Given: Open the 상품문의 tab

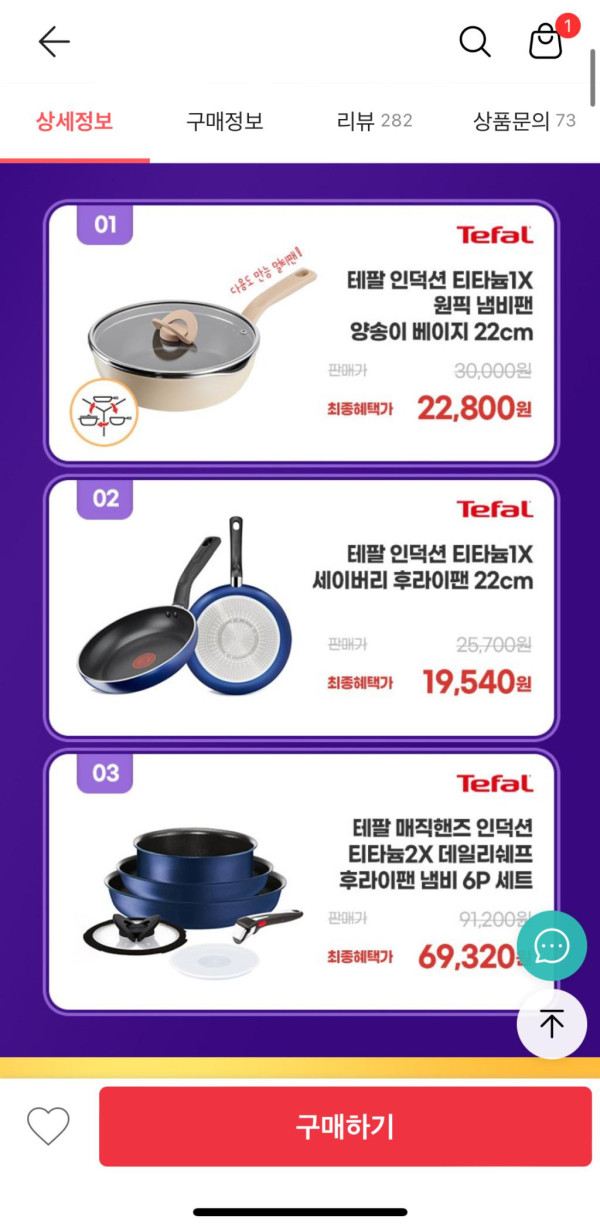Looking at the screenshot, I should coord(523,122).
